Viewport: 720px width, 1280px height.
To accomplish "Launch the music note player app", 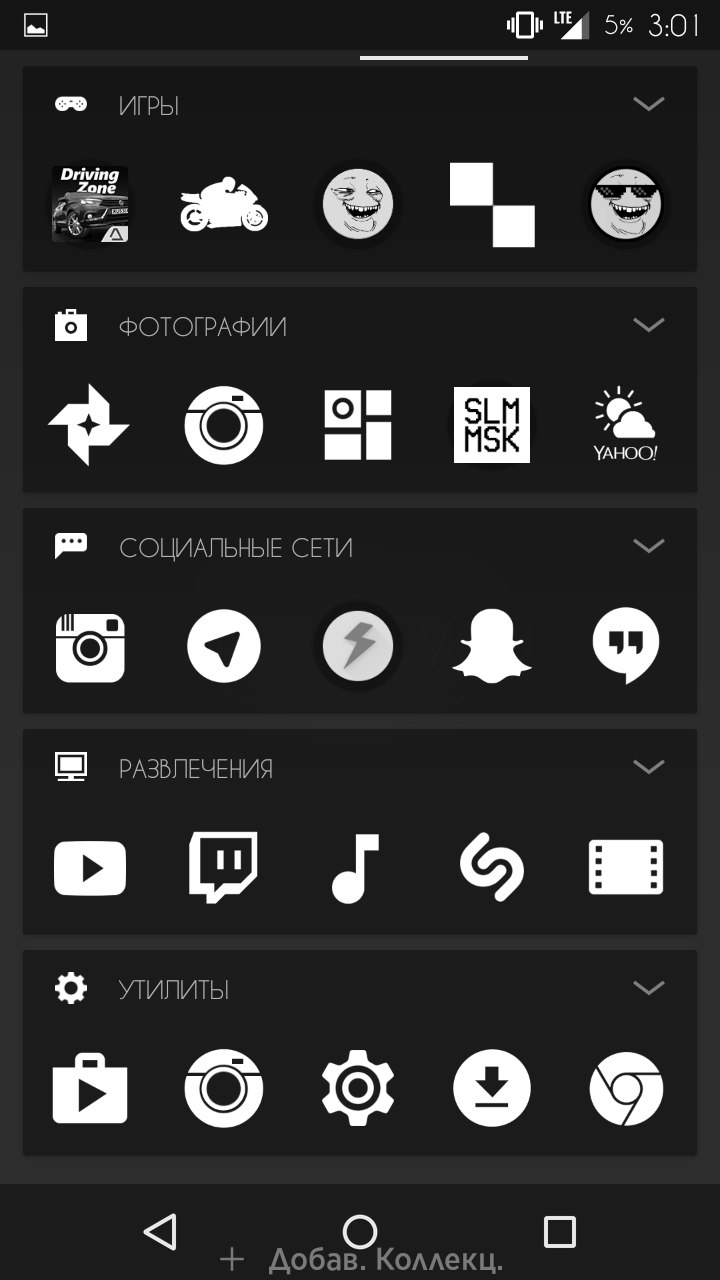I will (x=356, y=868).
